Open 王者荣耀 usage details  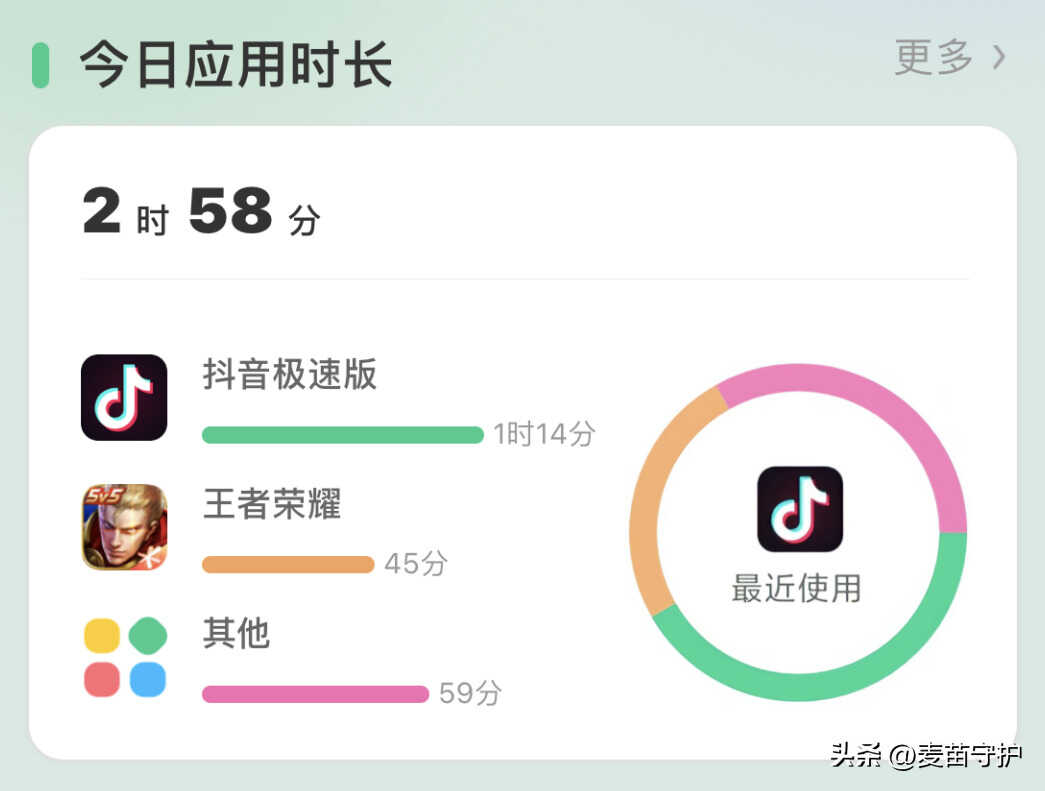click(272, 505)
